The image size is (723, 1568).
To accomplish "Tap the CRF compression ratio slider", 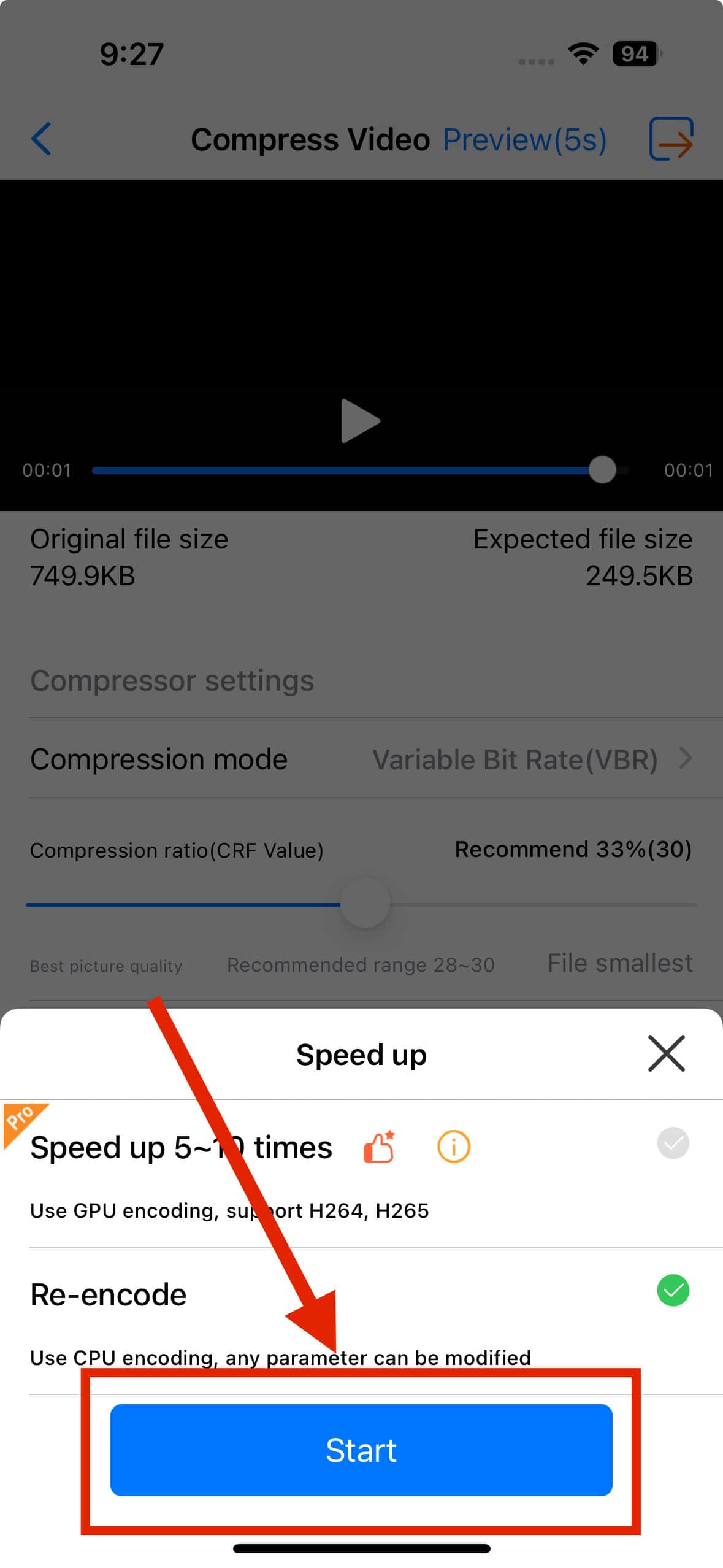I will 365,904.
